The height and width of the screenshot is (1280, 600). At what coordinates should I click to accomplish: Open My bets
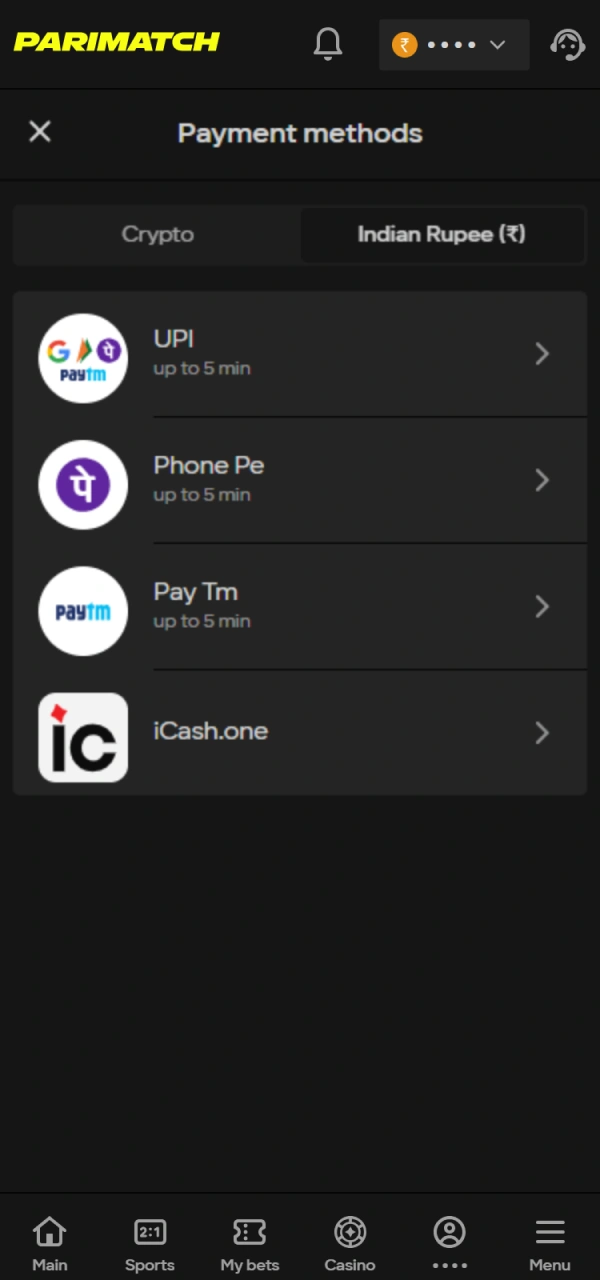[x=249, y=1243]
